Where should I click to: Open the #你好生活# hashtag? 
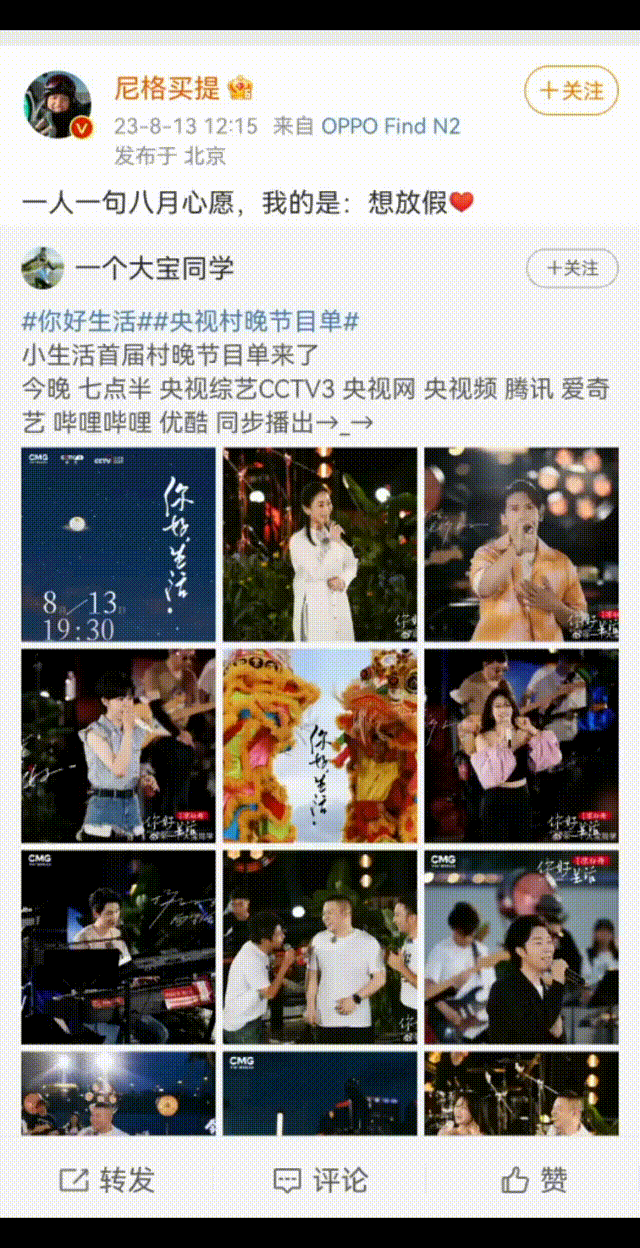coord(79,322)
